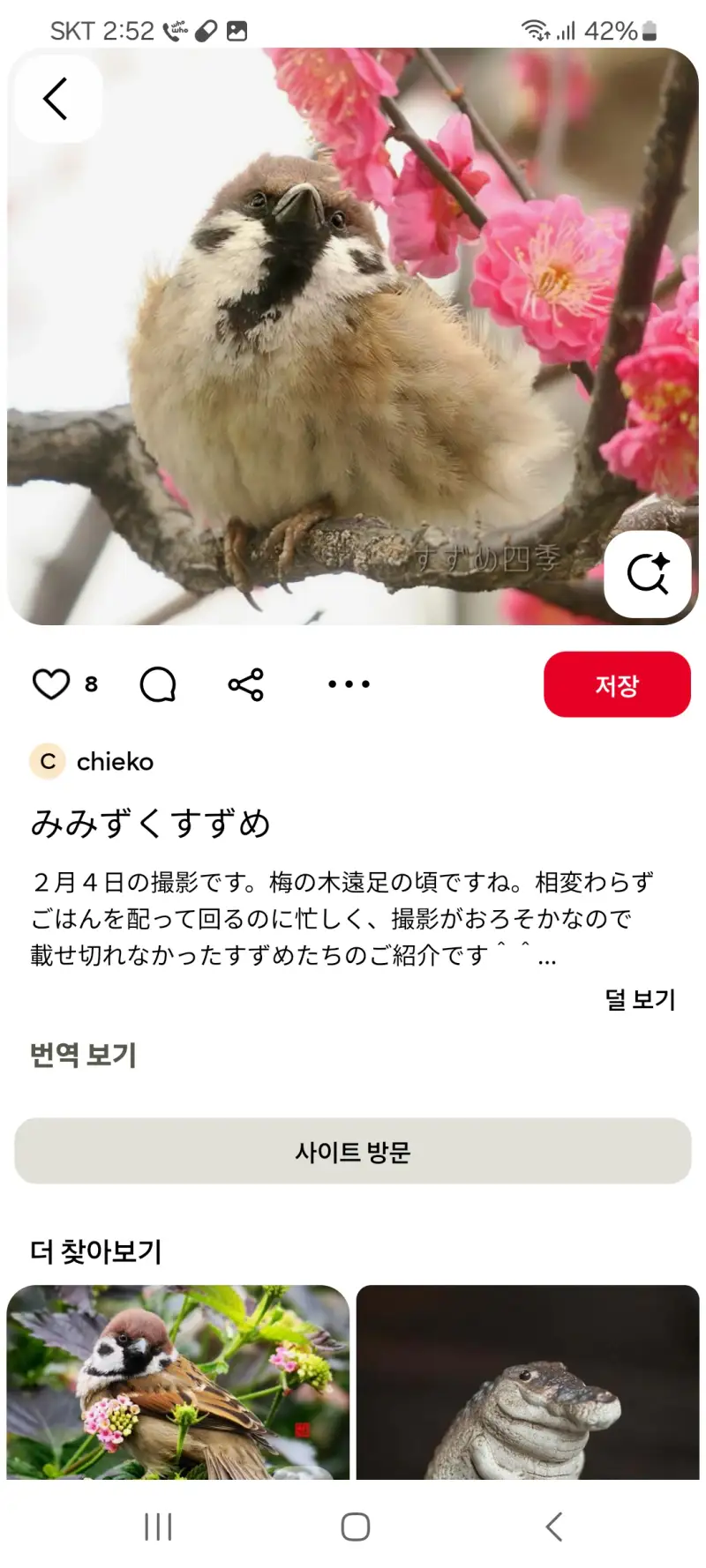This screenshot has width=706, height=1568.
Task: Visit the site via 사이트 방문
Action: click(353, 1152)
